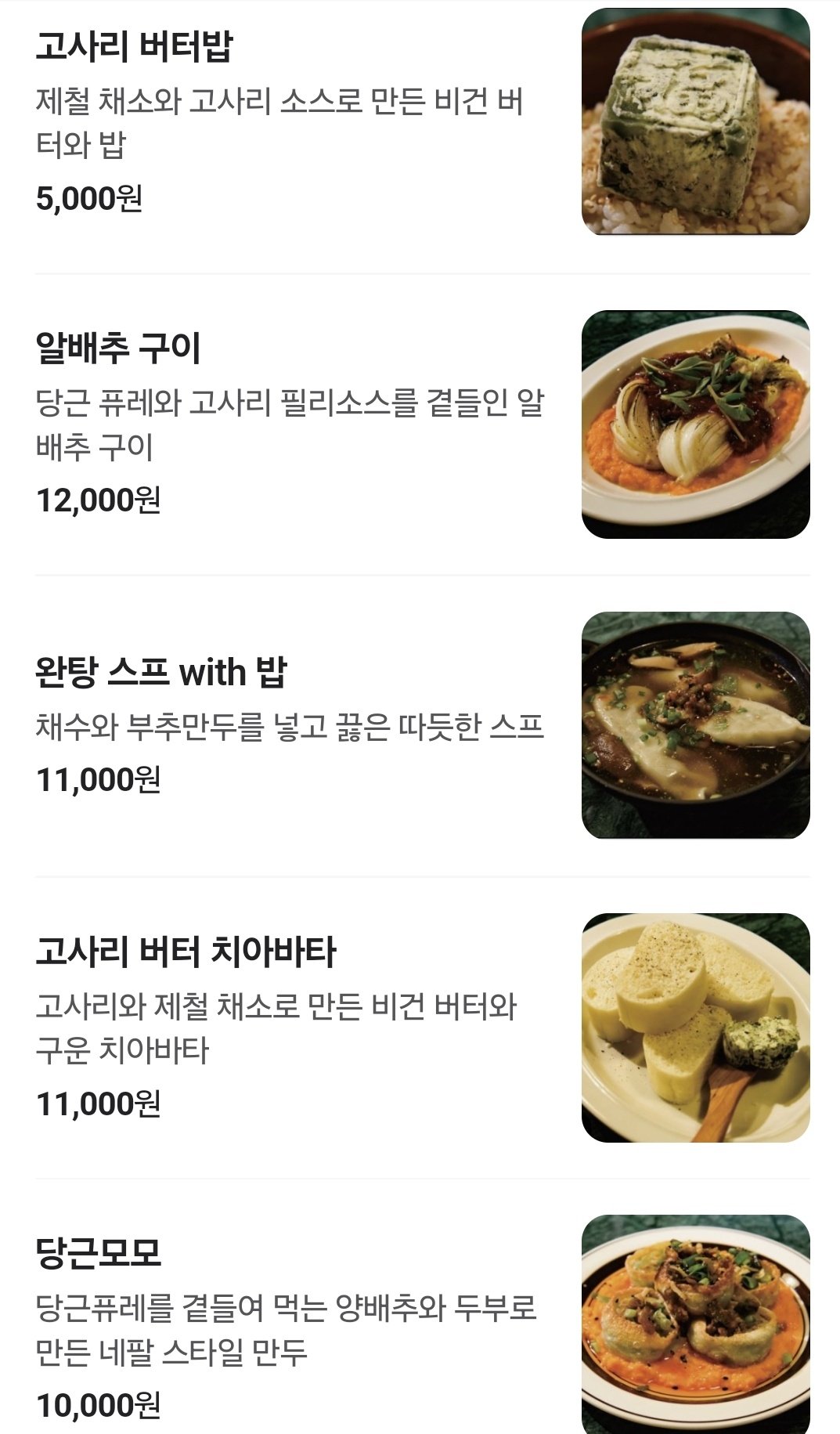Tap the 당근모모 dish photo
The height and width of the screenshot is (1434, 840).
tap(695, 1324)
